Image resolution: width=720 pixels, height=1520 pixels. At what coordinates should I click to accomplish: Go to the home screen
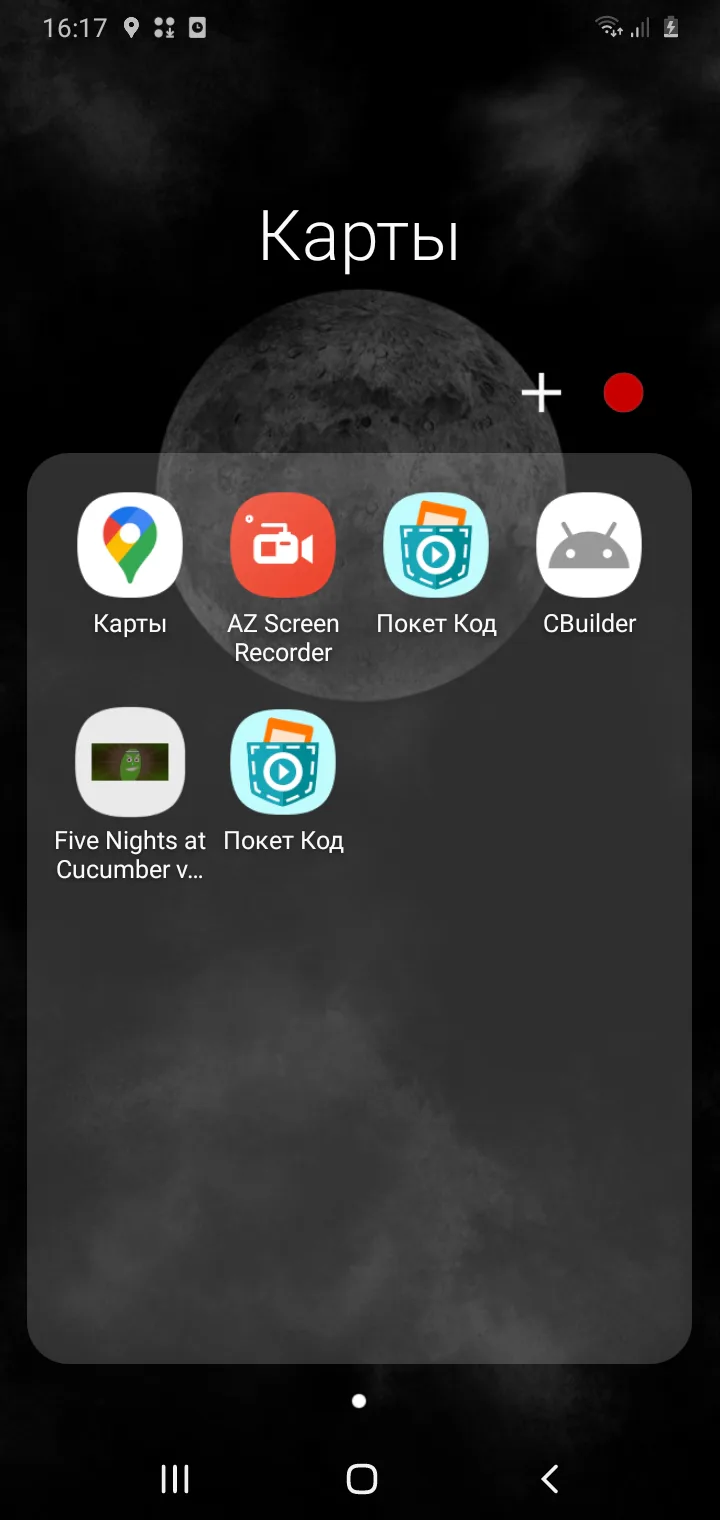click(361, 1479)
